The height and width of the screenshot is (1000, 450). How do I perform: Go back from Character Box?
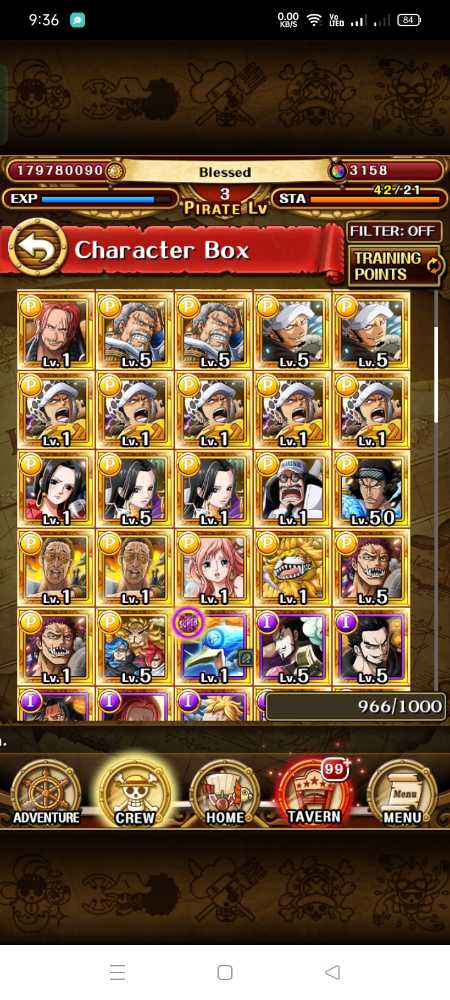37,247
